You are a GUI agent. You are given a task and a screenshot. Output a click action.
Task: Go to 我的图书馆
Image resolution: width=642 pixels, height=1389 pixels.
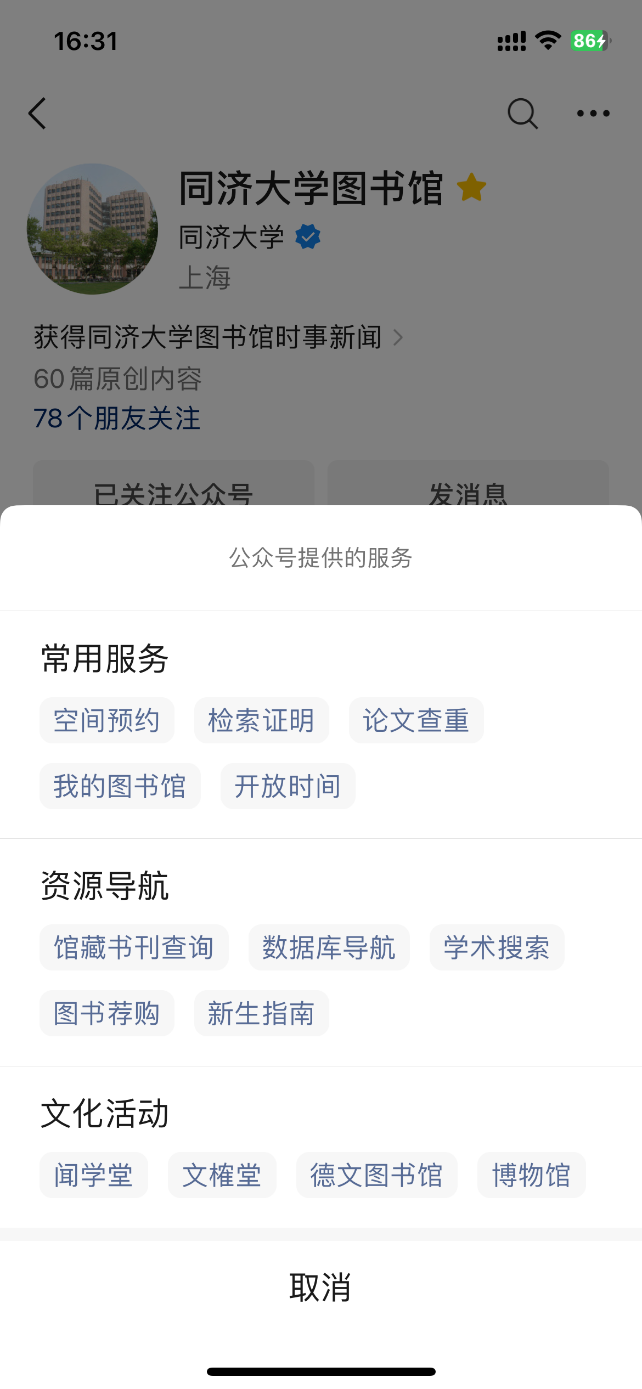click(120, 786)
